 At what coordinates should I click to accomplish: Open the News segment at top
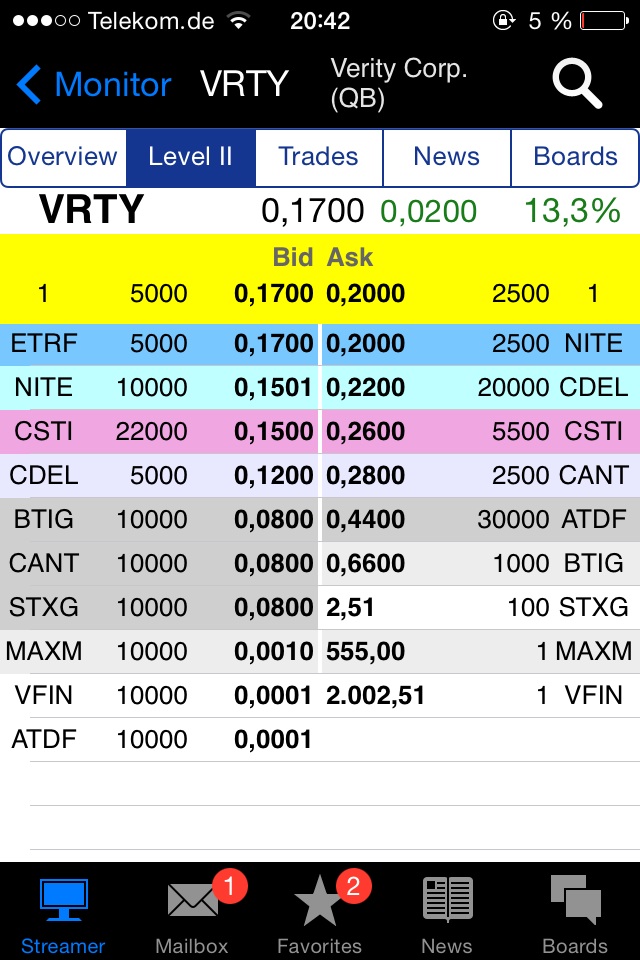[446, 157]
